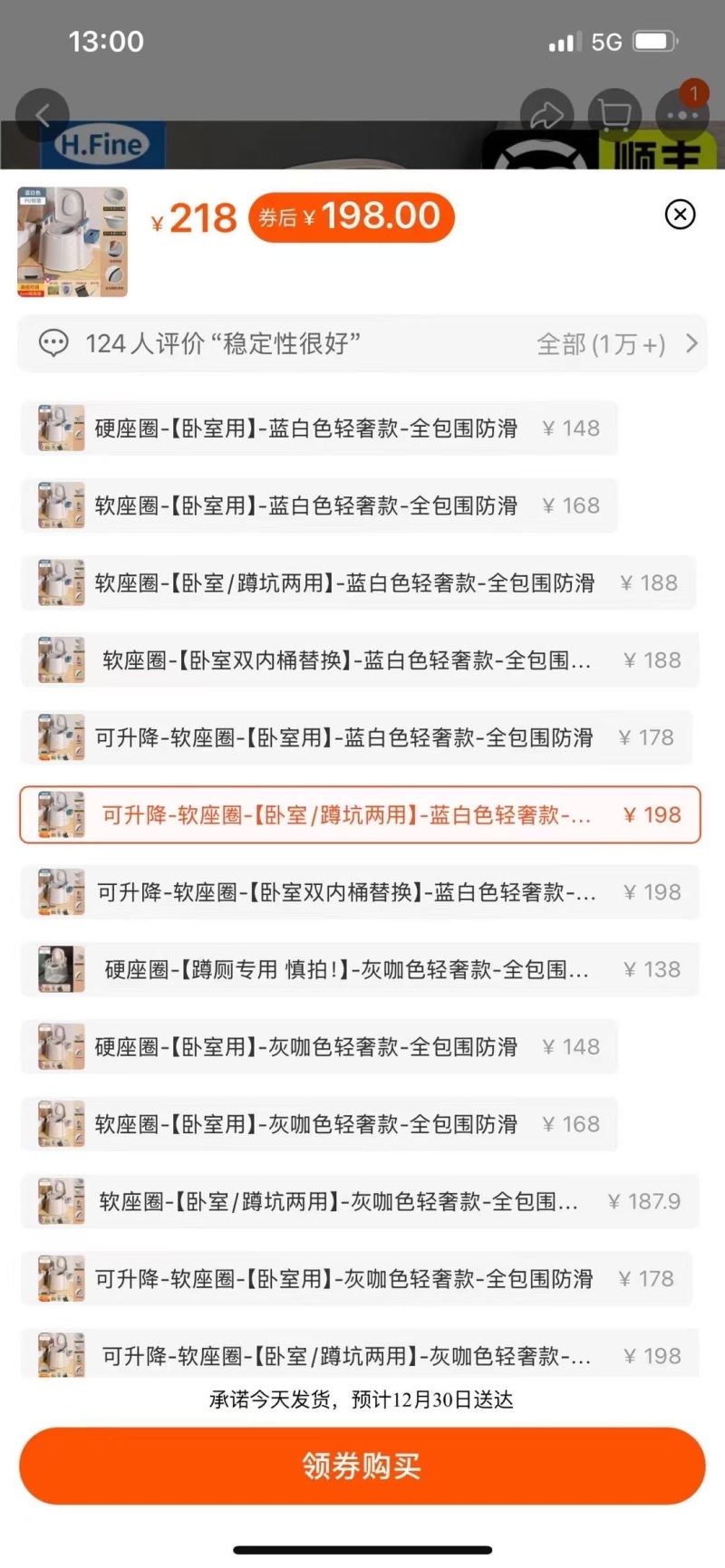This screenshot has height=1568, width=725.
Task: Open all 124 reviews row
Action: pyautogui.click(x=362, y=344)
